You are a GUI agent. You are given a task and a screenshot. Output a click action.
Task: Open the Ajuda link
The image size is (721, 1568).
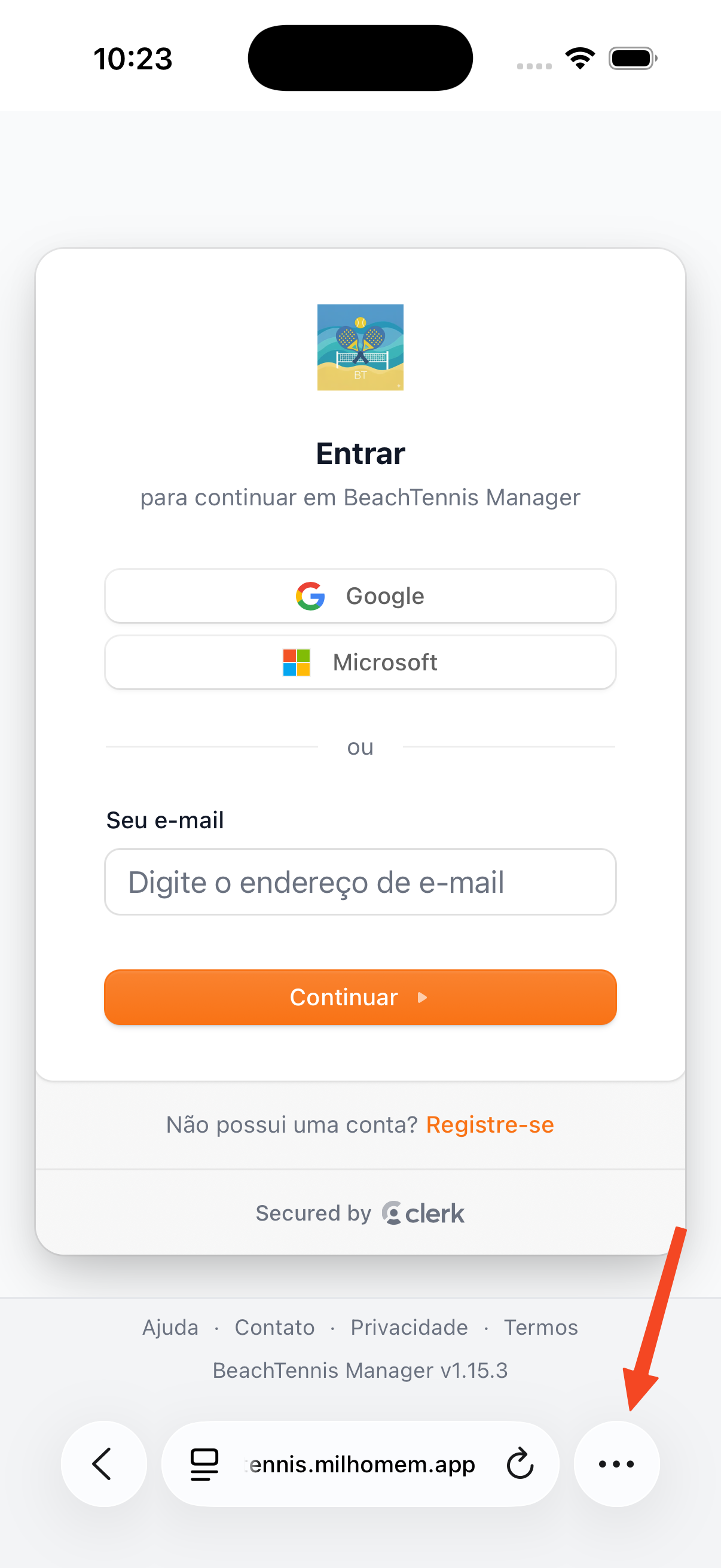pyautogui.click(x=170, y=1327)
